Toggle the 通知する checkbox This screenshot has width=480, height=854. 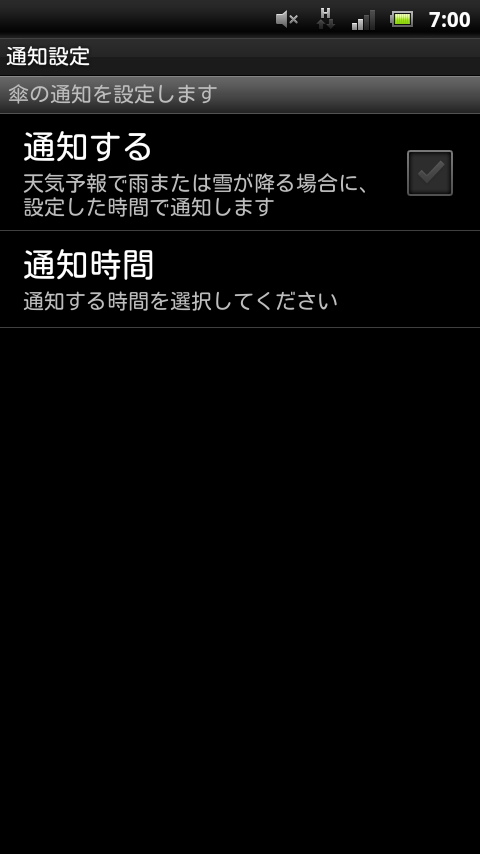pos(429,173)
